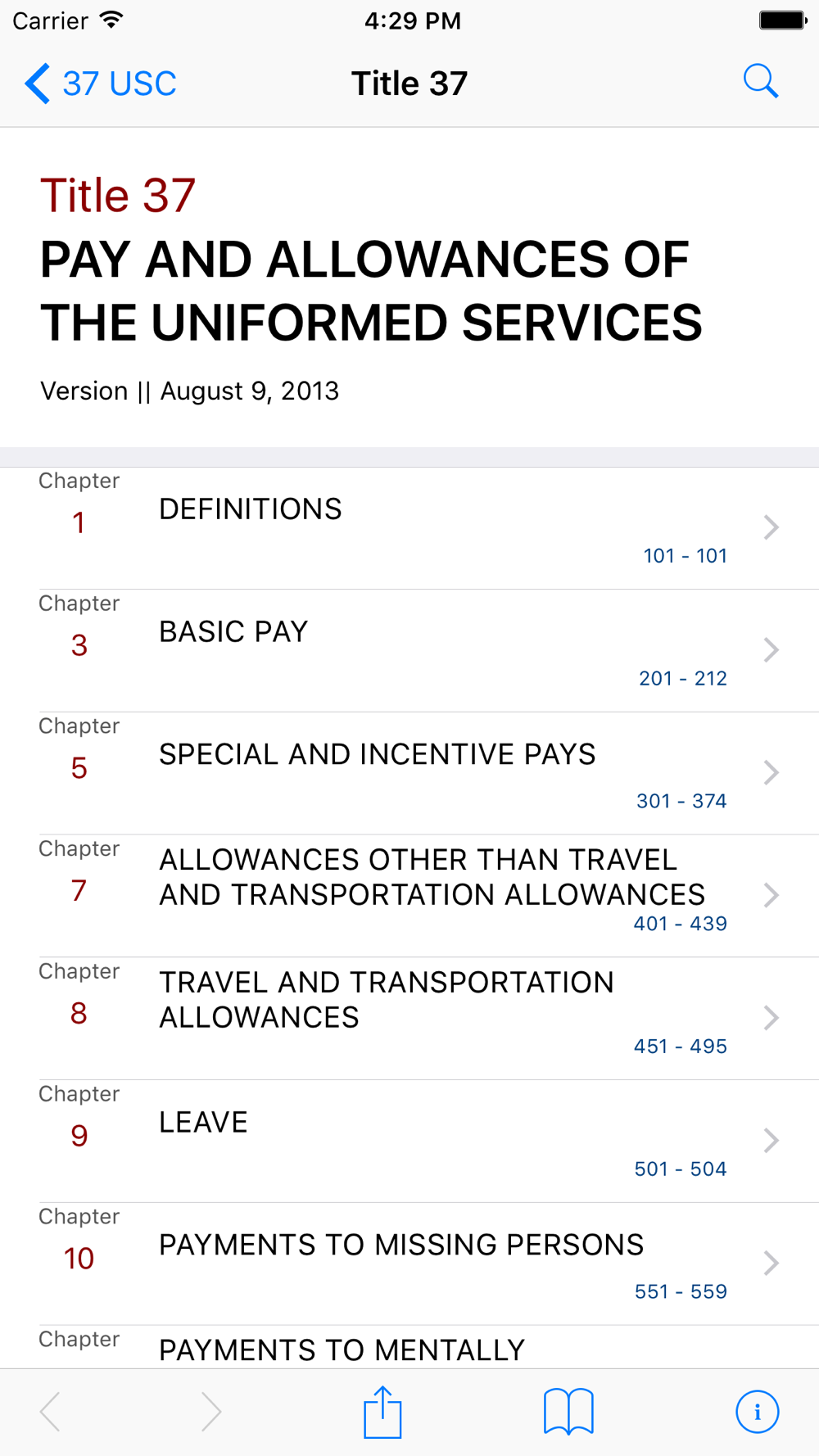Open the search magnifier icon
819x1456 pixels.
[761, 82]
